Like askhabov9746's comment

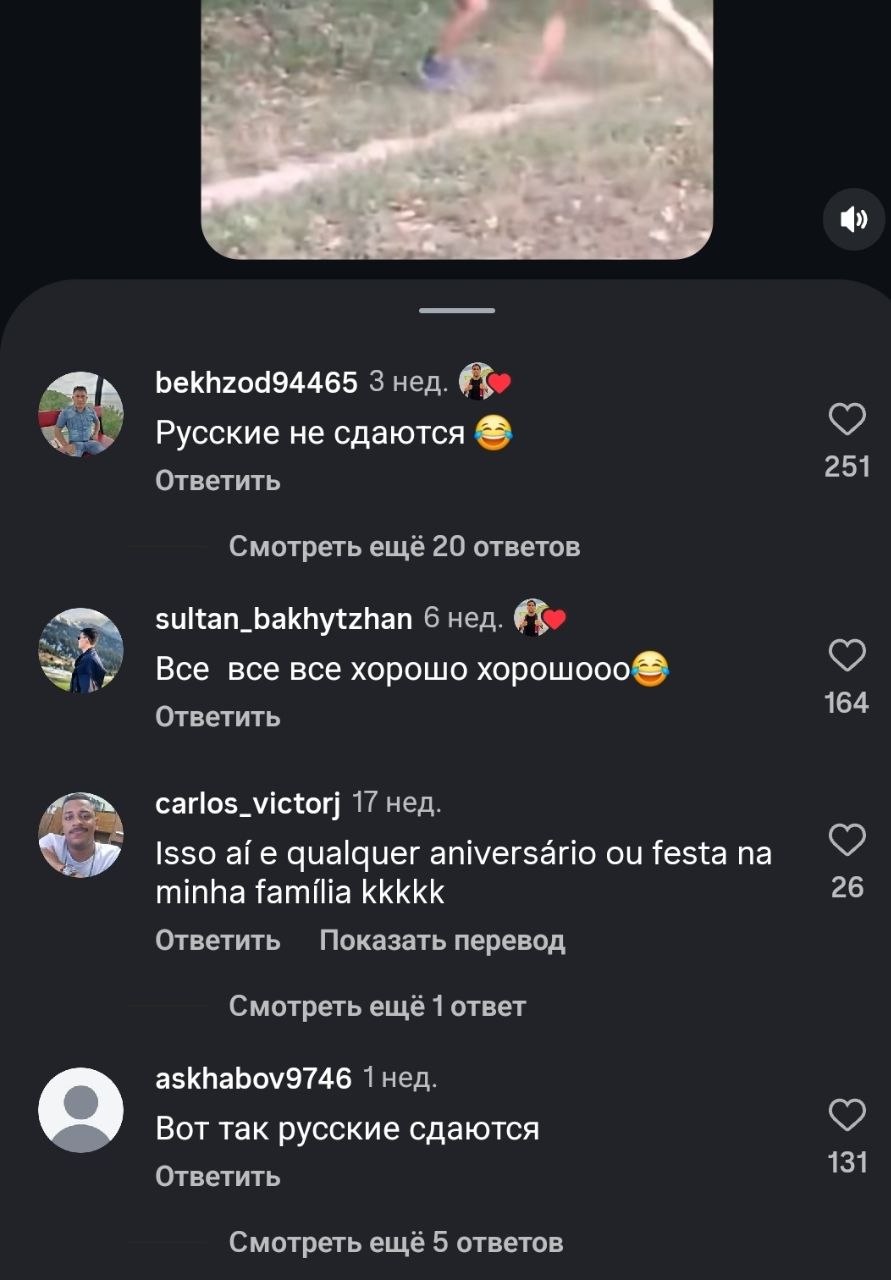[x=847, y=1115]
